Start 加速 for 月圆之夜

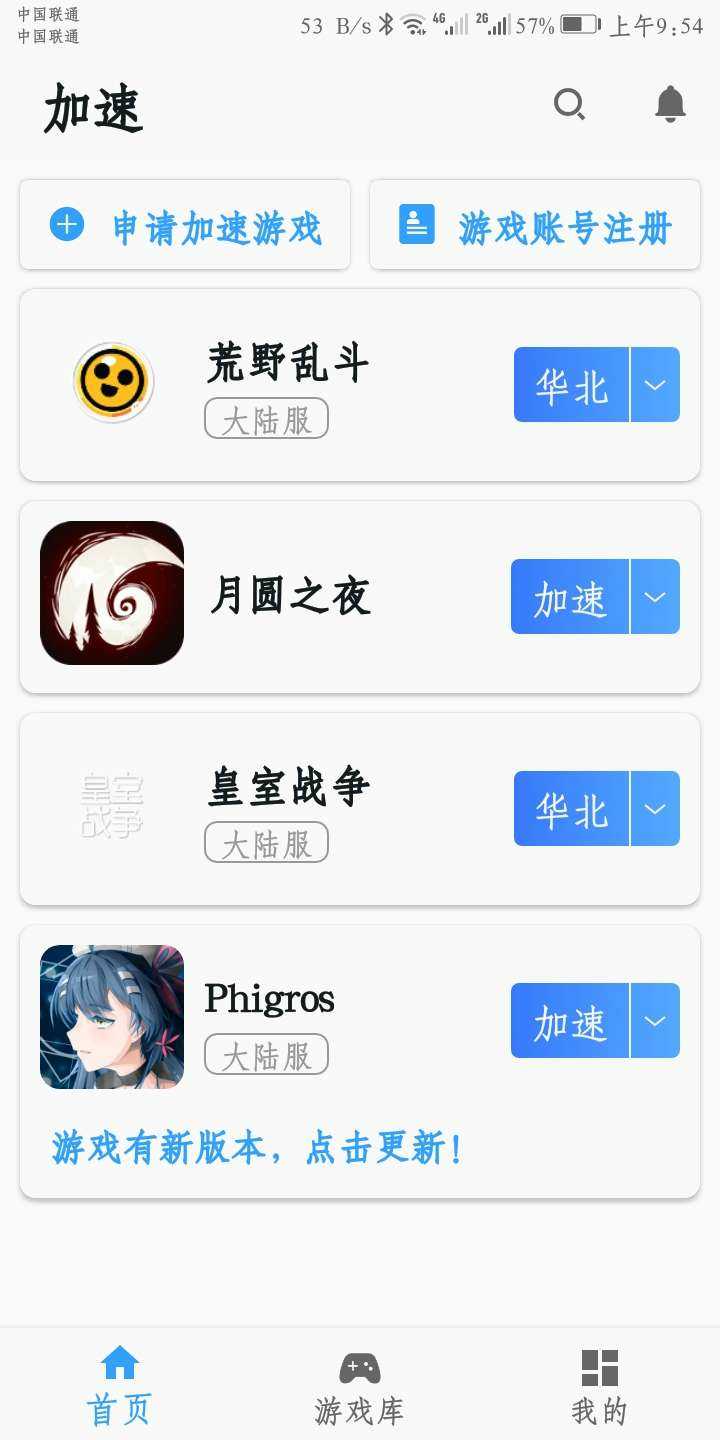[569, 597]
